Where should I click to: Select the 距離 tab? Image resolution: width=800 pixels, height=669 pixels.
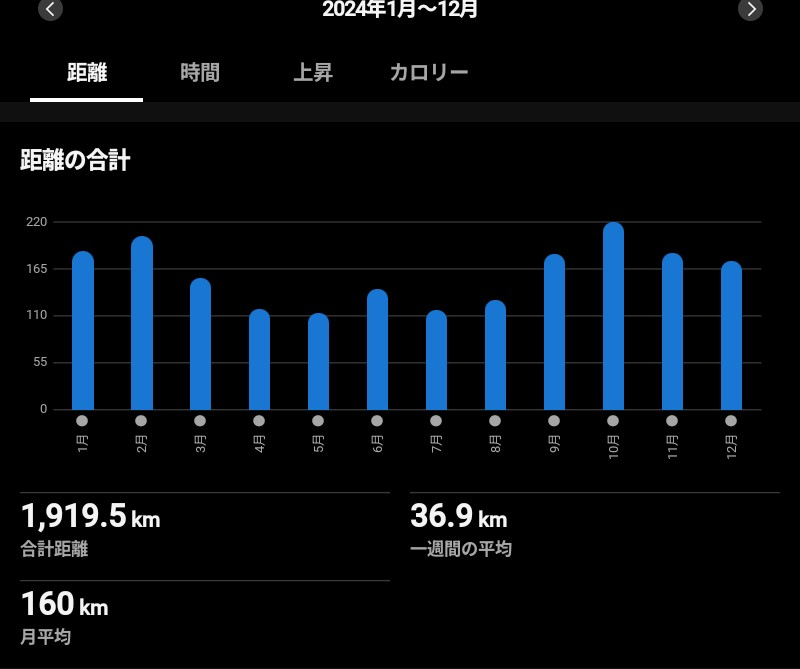[x=87, y=72]
